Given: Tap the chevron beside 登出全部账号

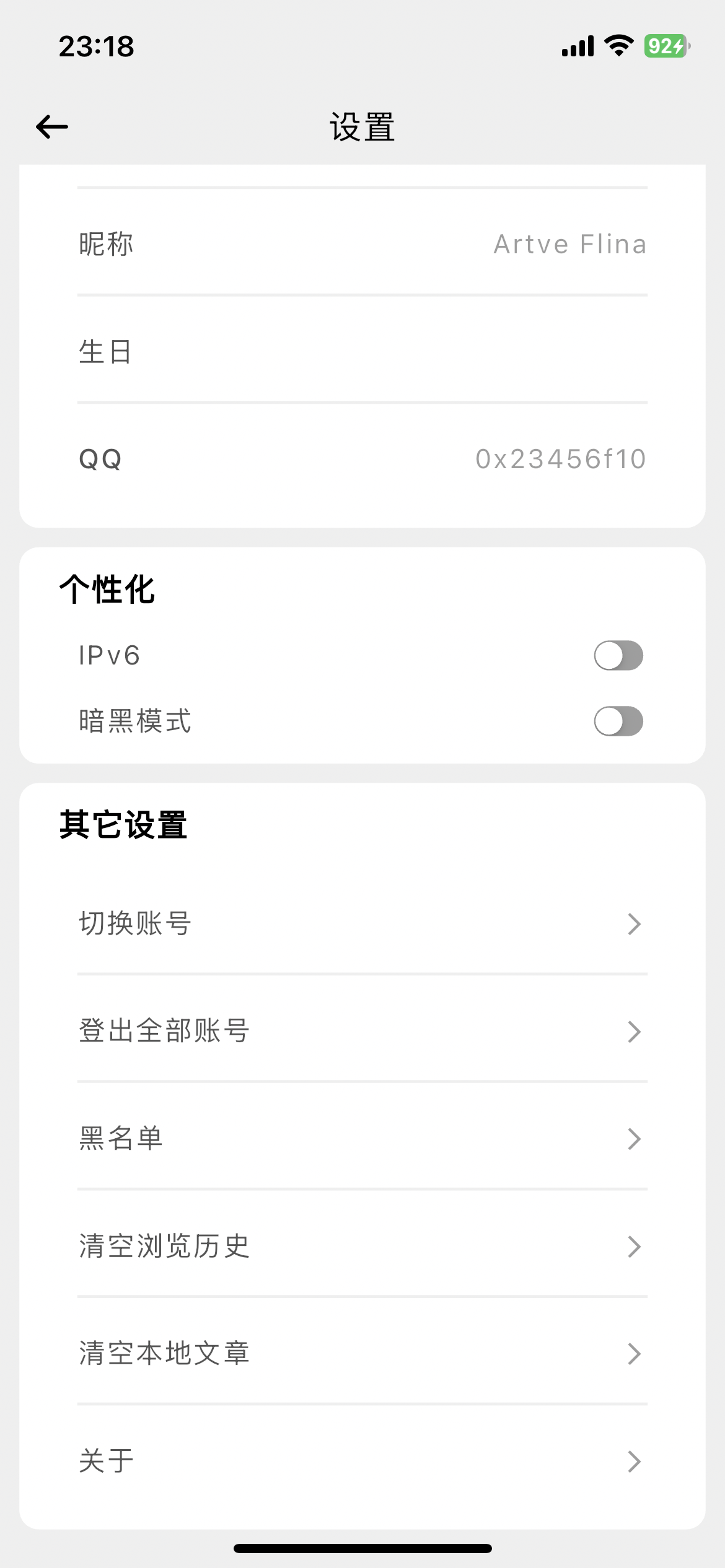Looking at the screenshot, I should 634,1030.
